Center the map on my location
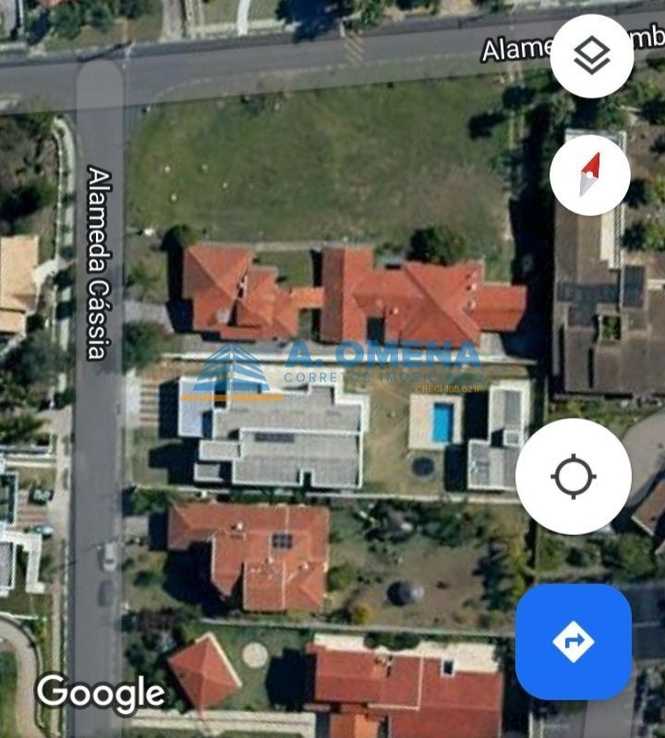 pos(573,476)
